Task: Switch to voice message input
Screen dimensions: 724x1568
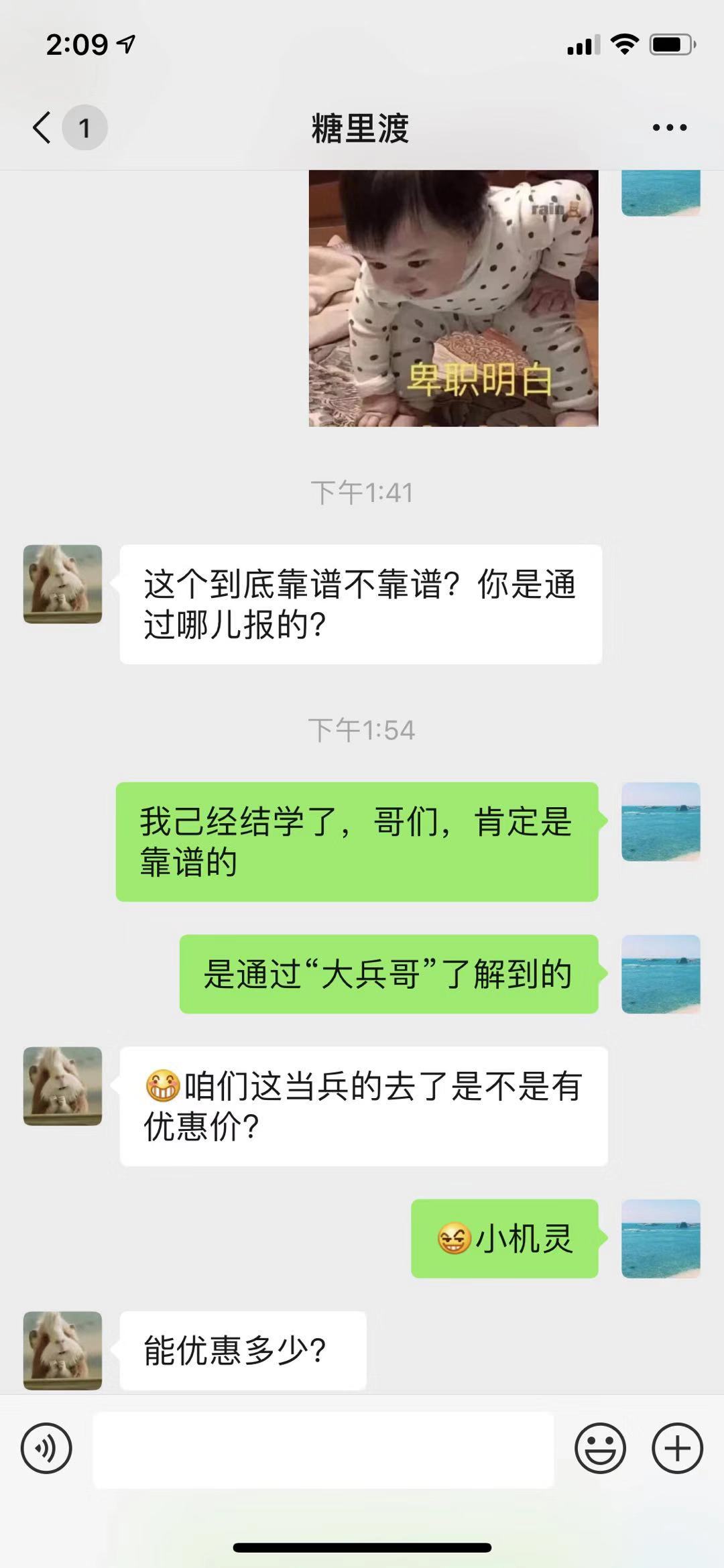Action: 46,1448
